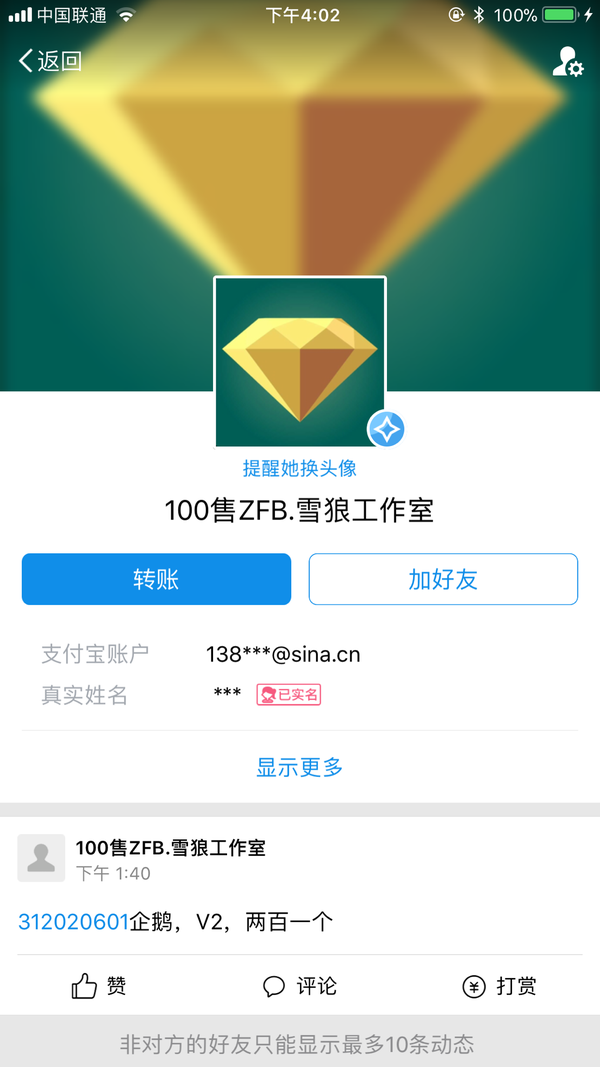Image resolution: width=600 pixels, height=1067 pixels.
Task: Open the profile settings icon
Action: coord(567,62)
